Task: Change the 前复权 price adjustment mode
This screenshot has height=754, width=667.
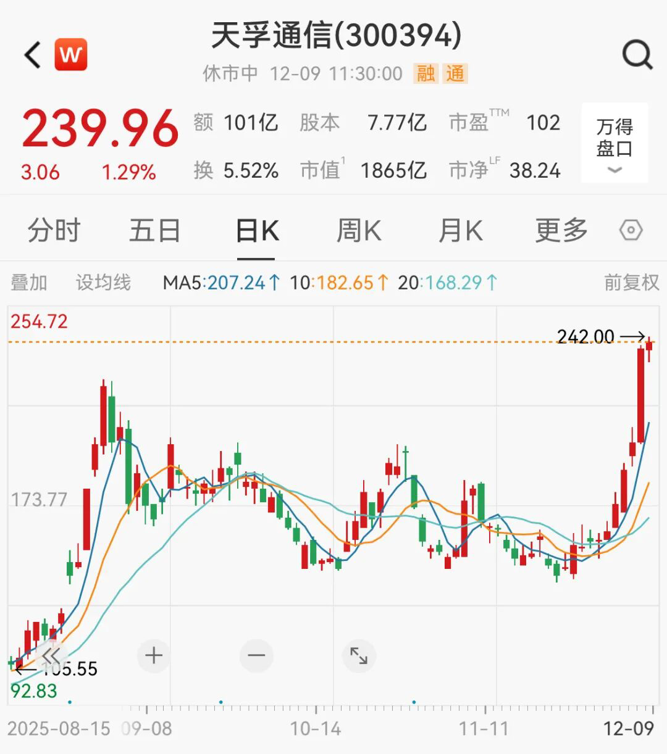Action: point(631,283)
